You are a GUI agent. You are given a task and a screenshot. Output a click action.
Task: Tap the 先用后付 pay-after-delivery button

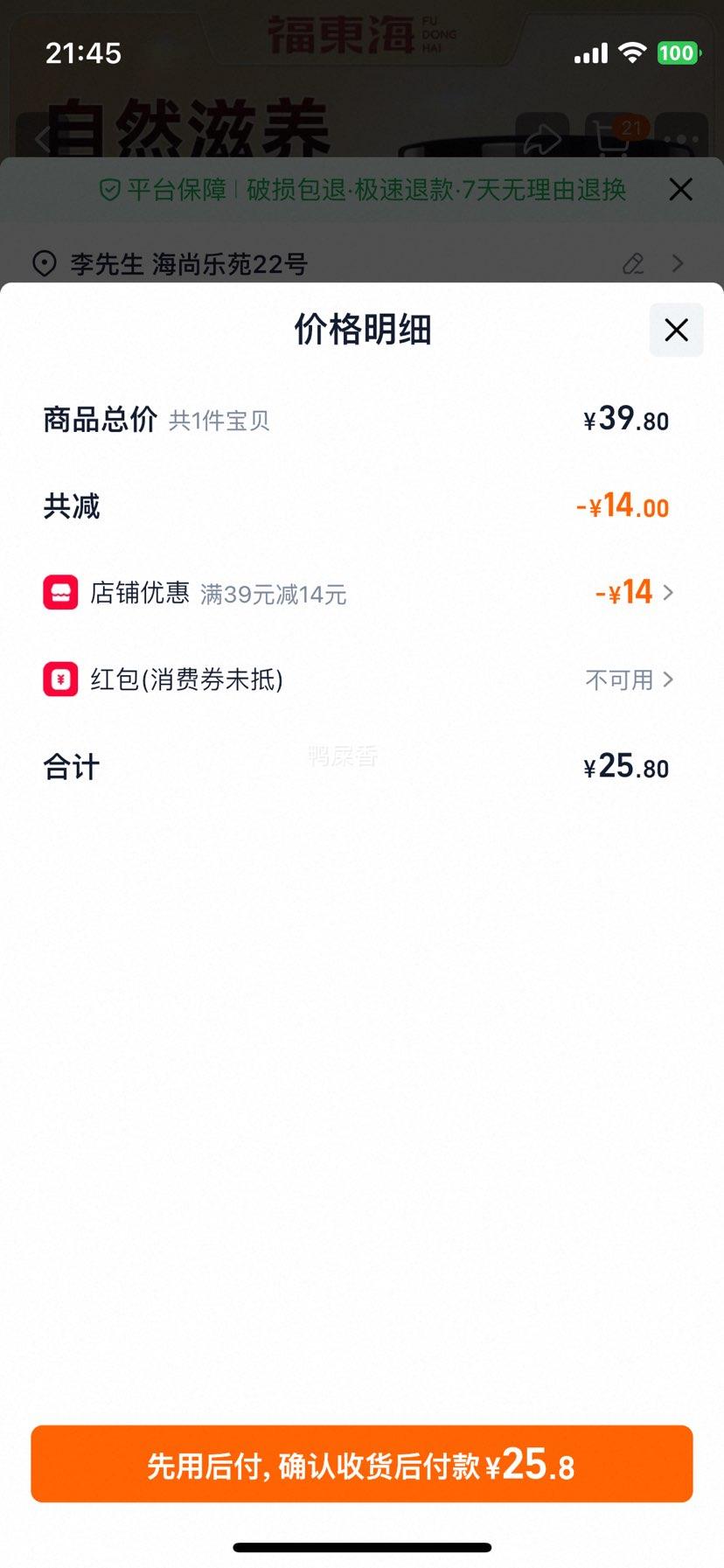[362, 1464]
